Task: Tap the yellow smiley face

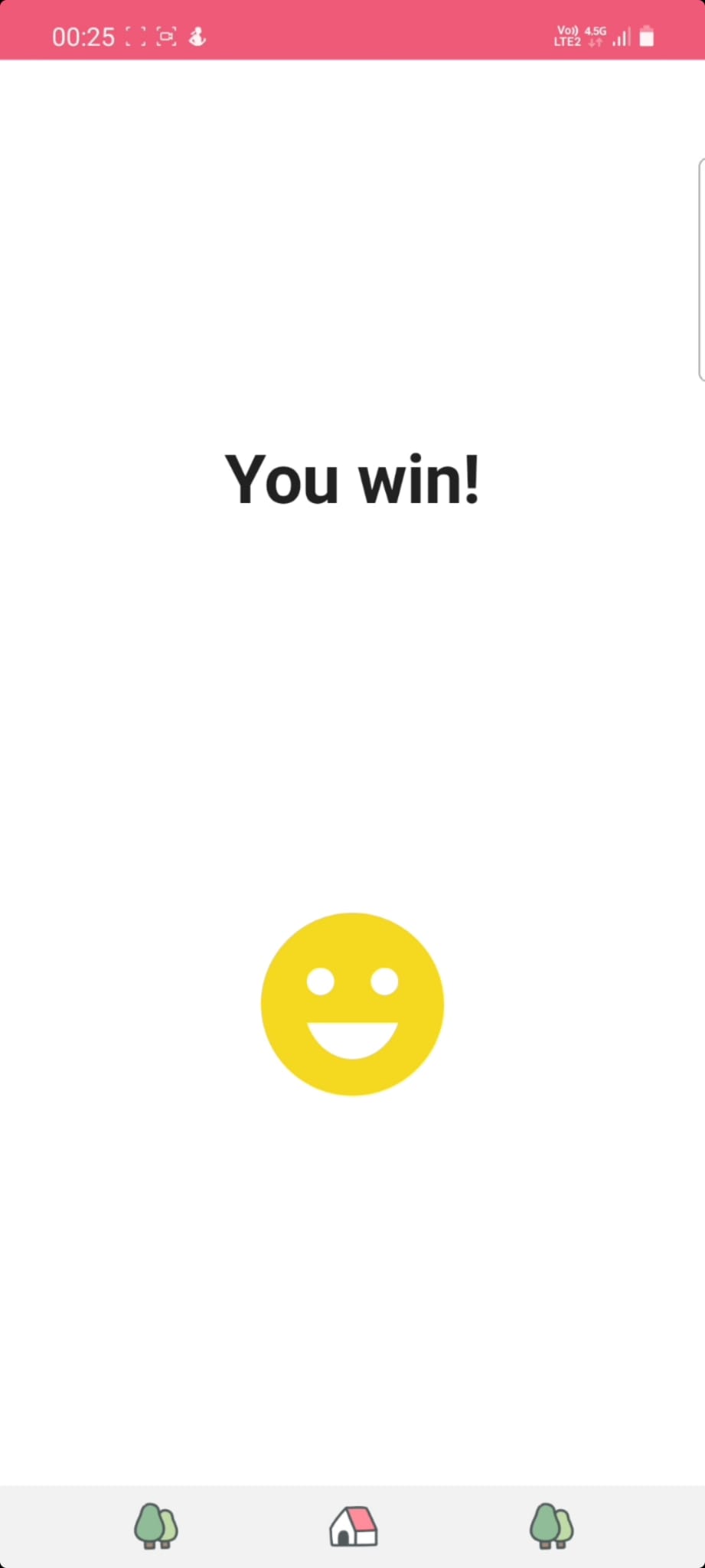Action: point(352,1004)
